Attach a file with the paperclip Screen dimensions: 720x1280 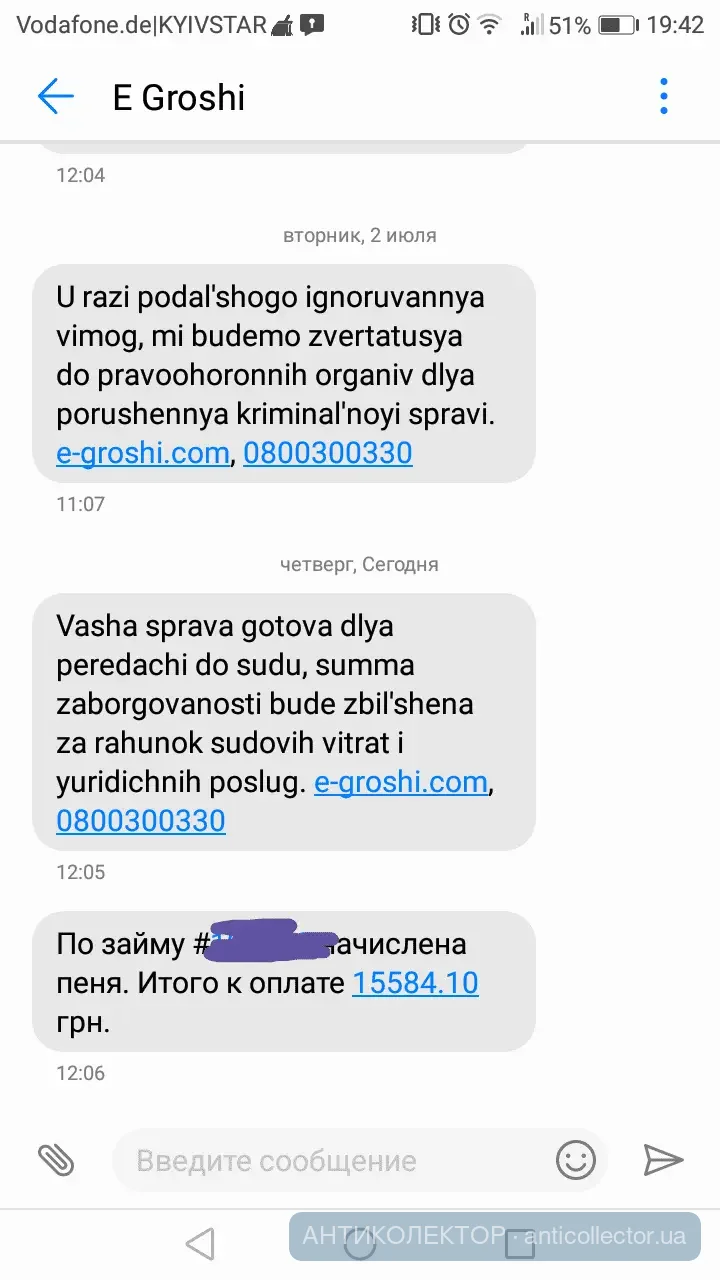[56, 1160]
